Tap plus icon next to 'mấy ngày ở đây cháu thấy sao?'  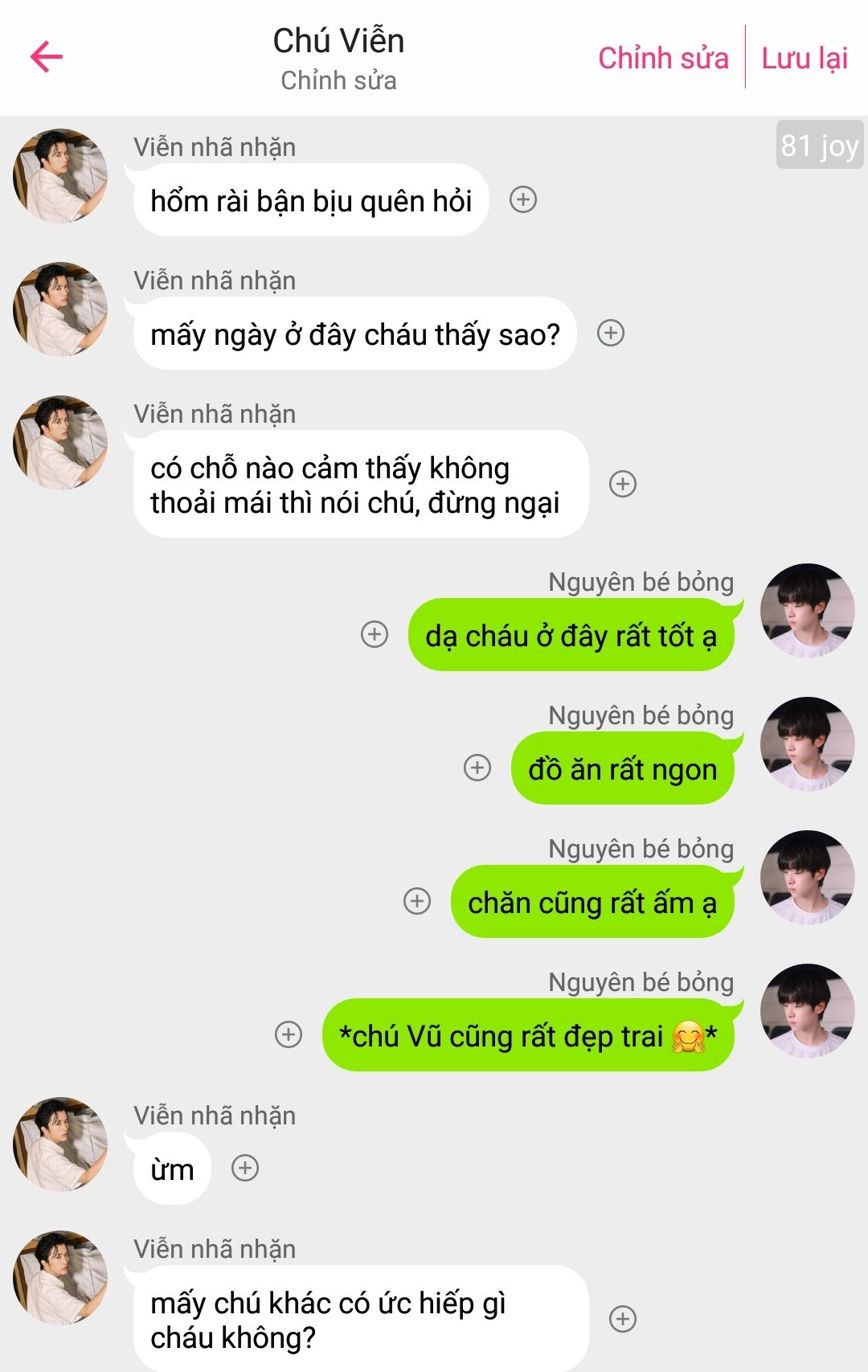point(611,333)
